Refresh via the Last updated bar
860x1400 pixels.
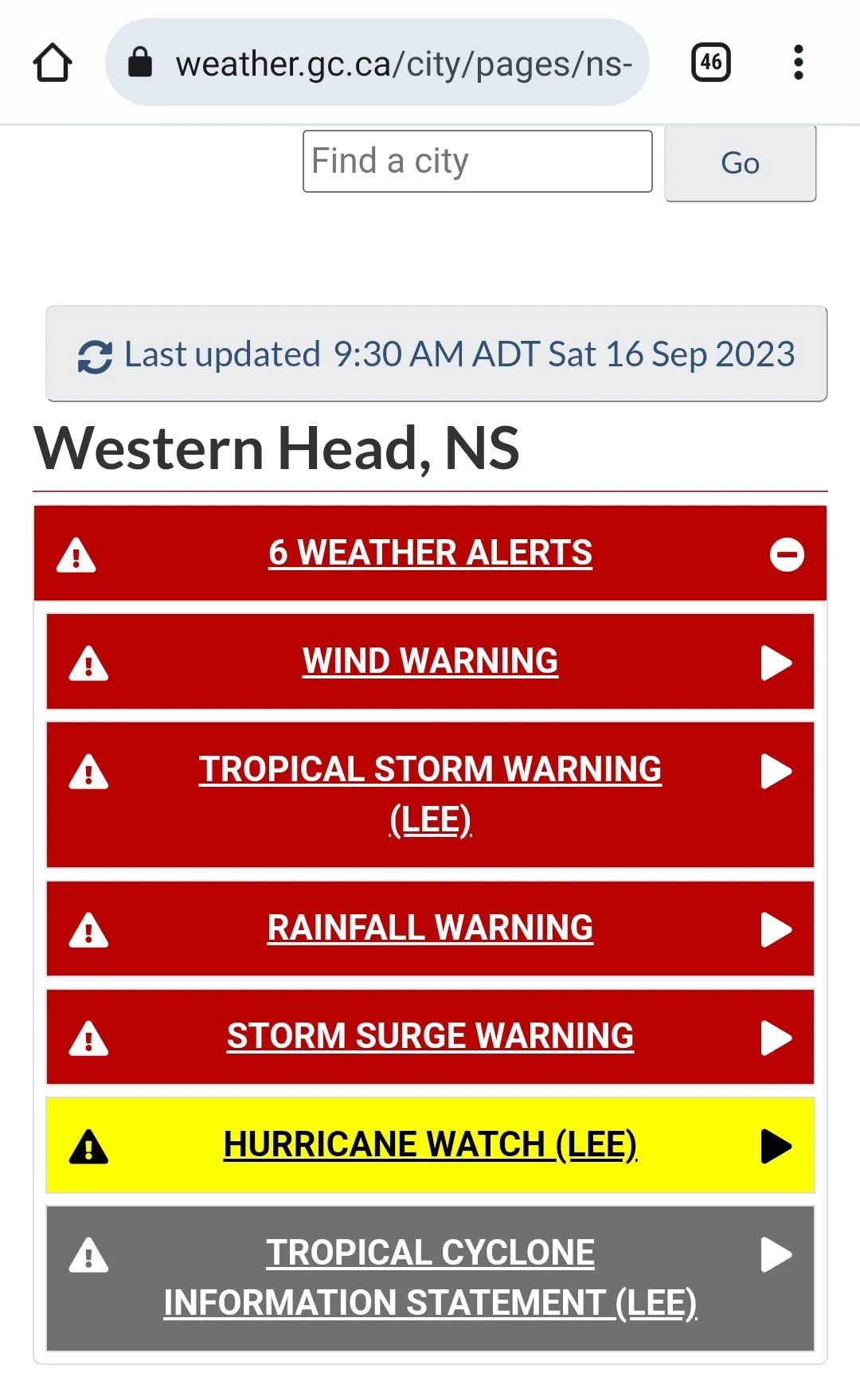tap(436, 354)
